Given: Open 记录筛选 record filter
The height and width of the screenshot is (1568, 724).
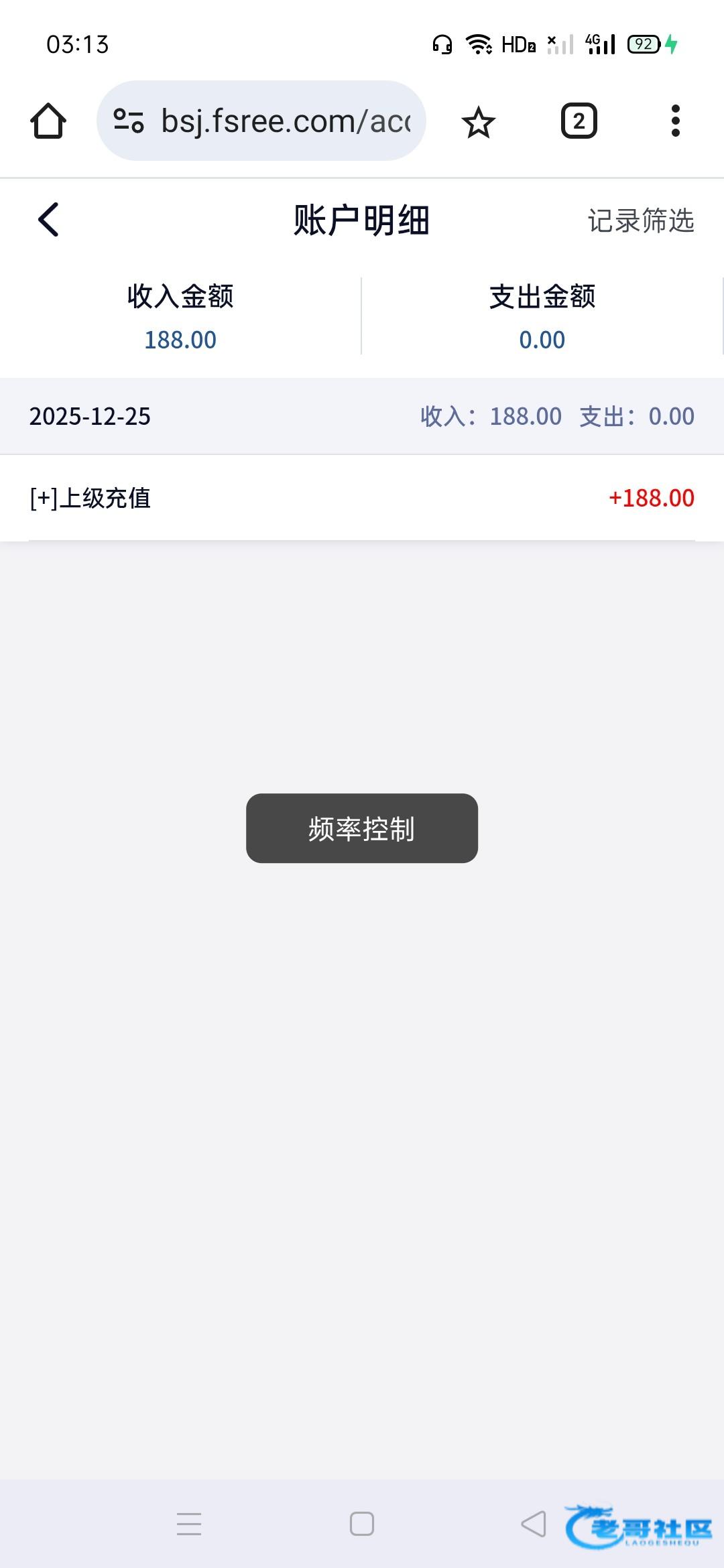Looking at the screenshot, I should (640, 220).
